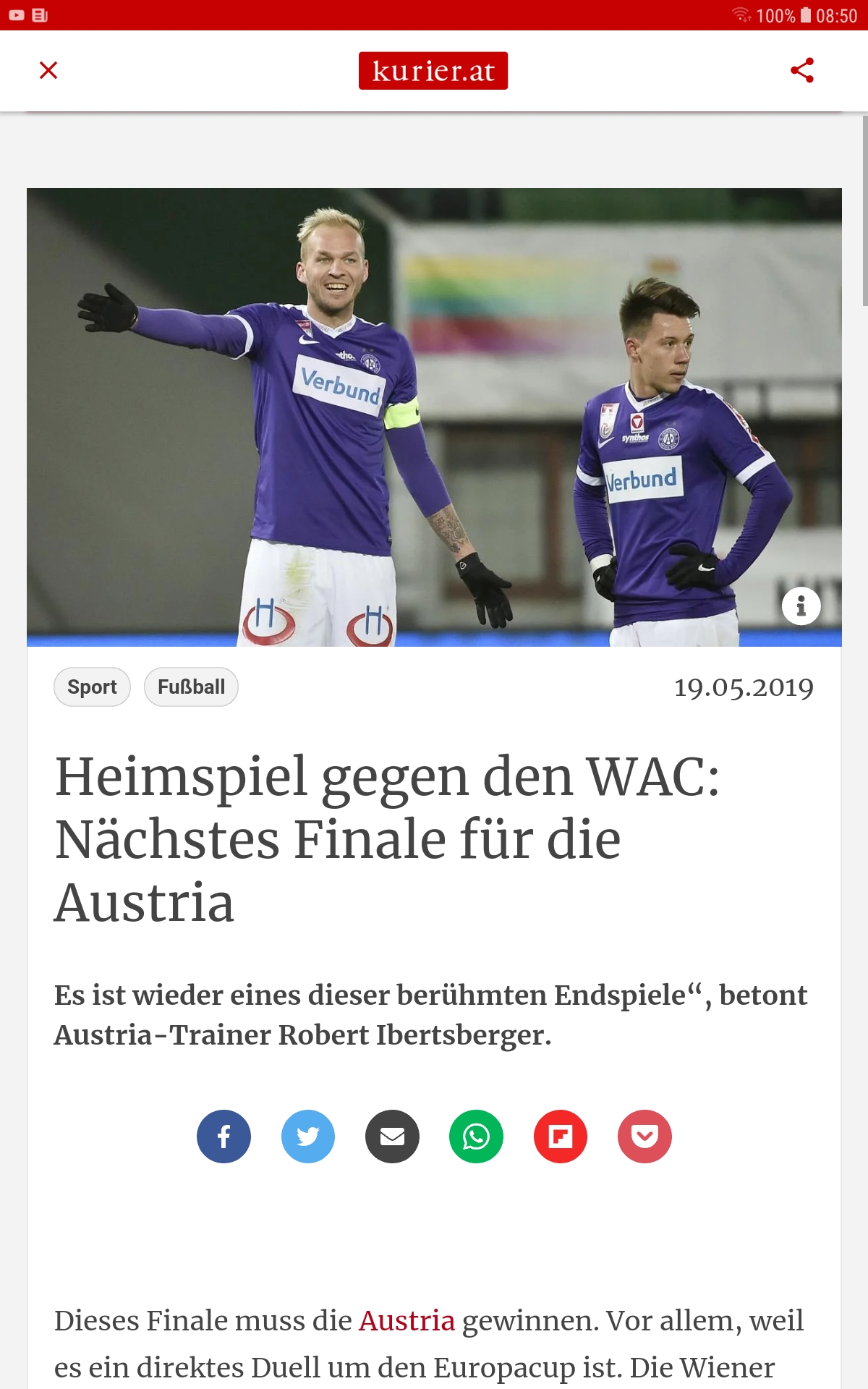This screenshot has height=1389, width=868.
Task: Show image info on the article photo
Action: 801,606
